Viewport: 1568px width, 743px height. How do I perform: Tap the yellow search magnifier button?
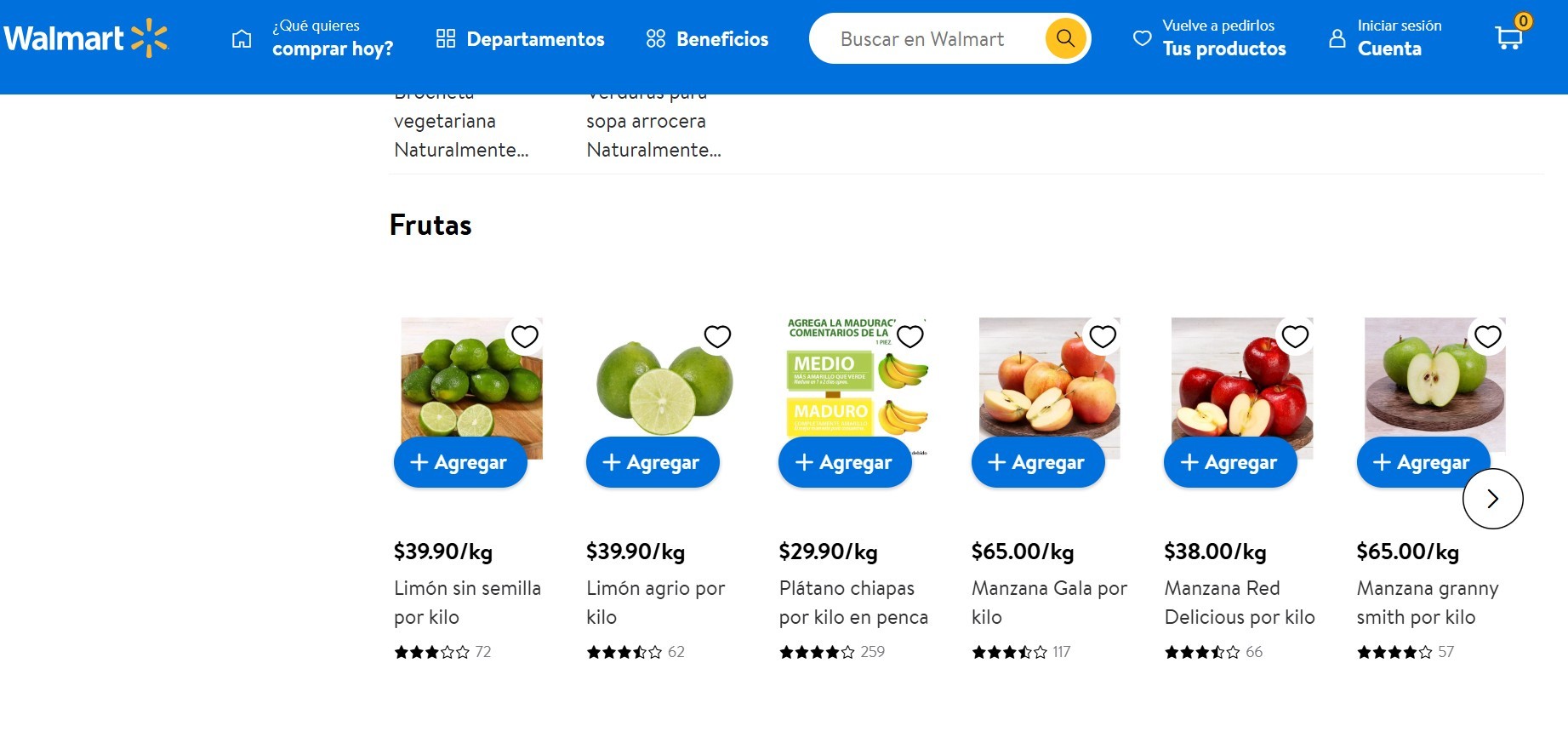pos(1065,38)
